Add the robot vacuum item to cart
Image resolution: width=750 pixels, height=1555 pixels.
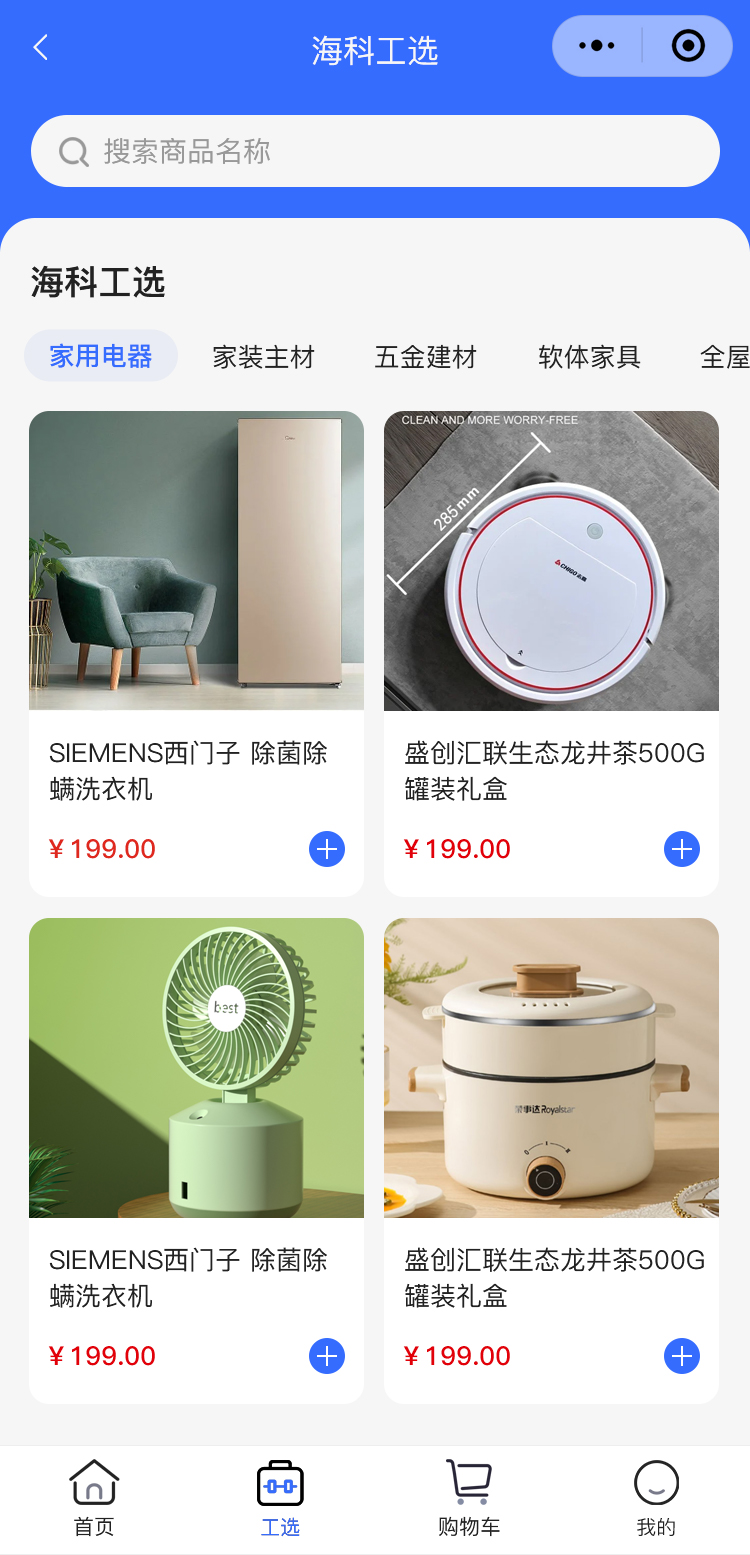click(682, 849)
